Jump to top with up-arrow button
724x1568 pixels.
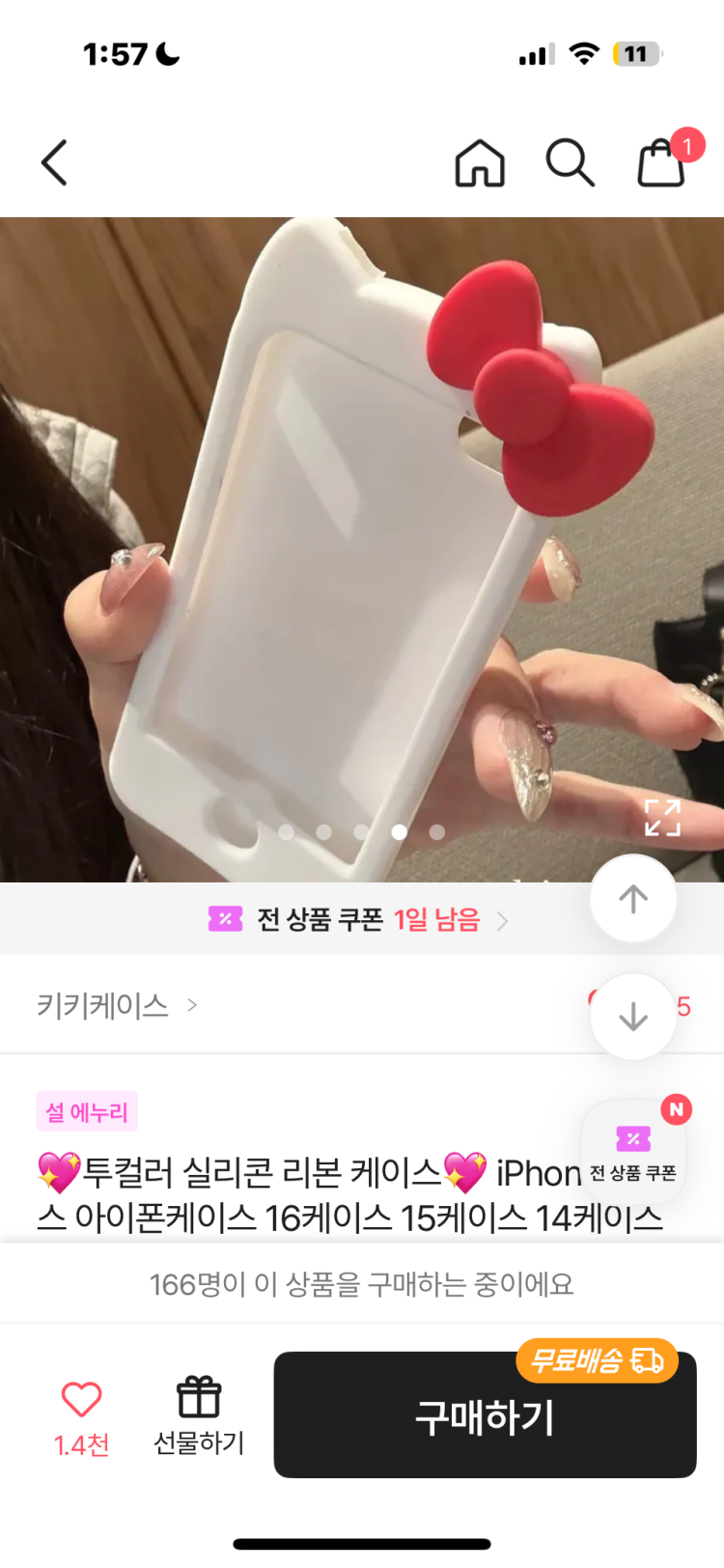[x=633, y=899]
